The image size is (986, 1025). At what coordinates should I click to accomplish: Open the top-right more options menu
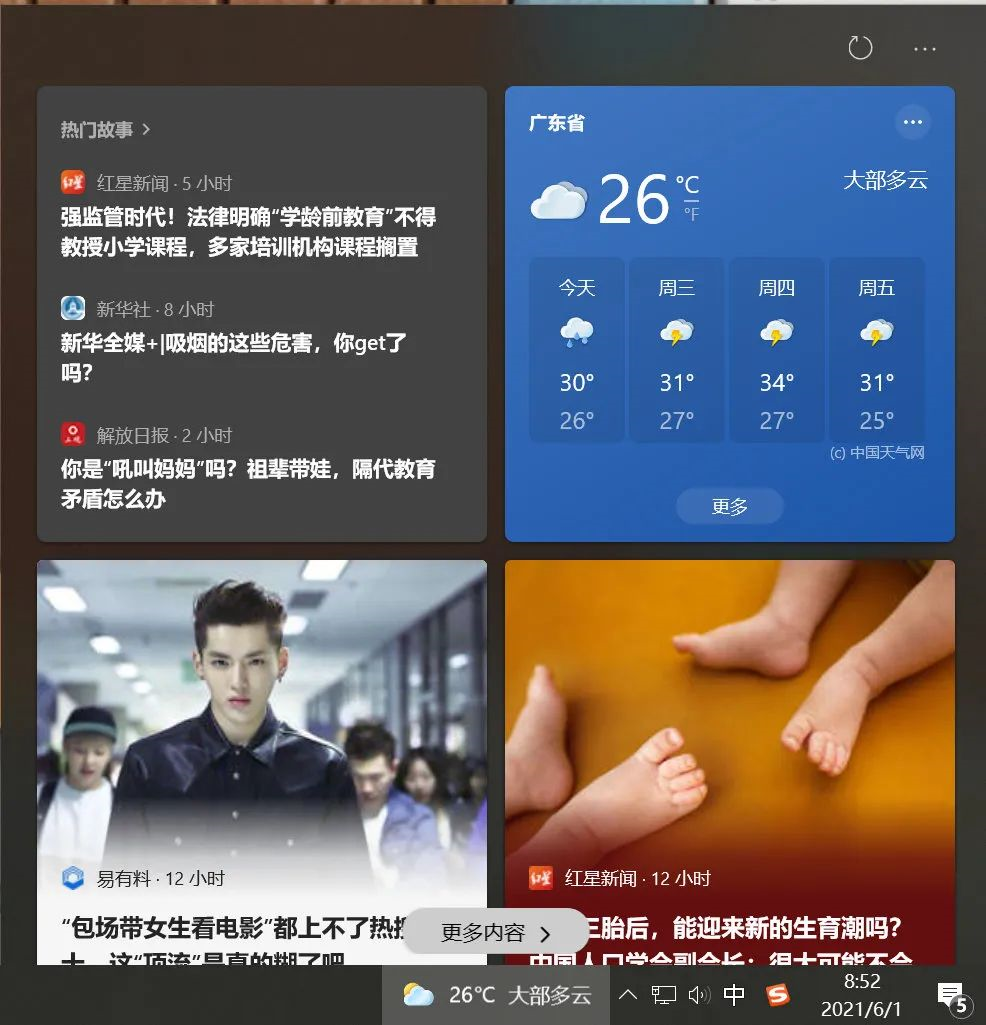click(x=923, y=48)
